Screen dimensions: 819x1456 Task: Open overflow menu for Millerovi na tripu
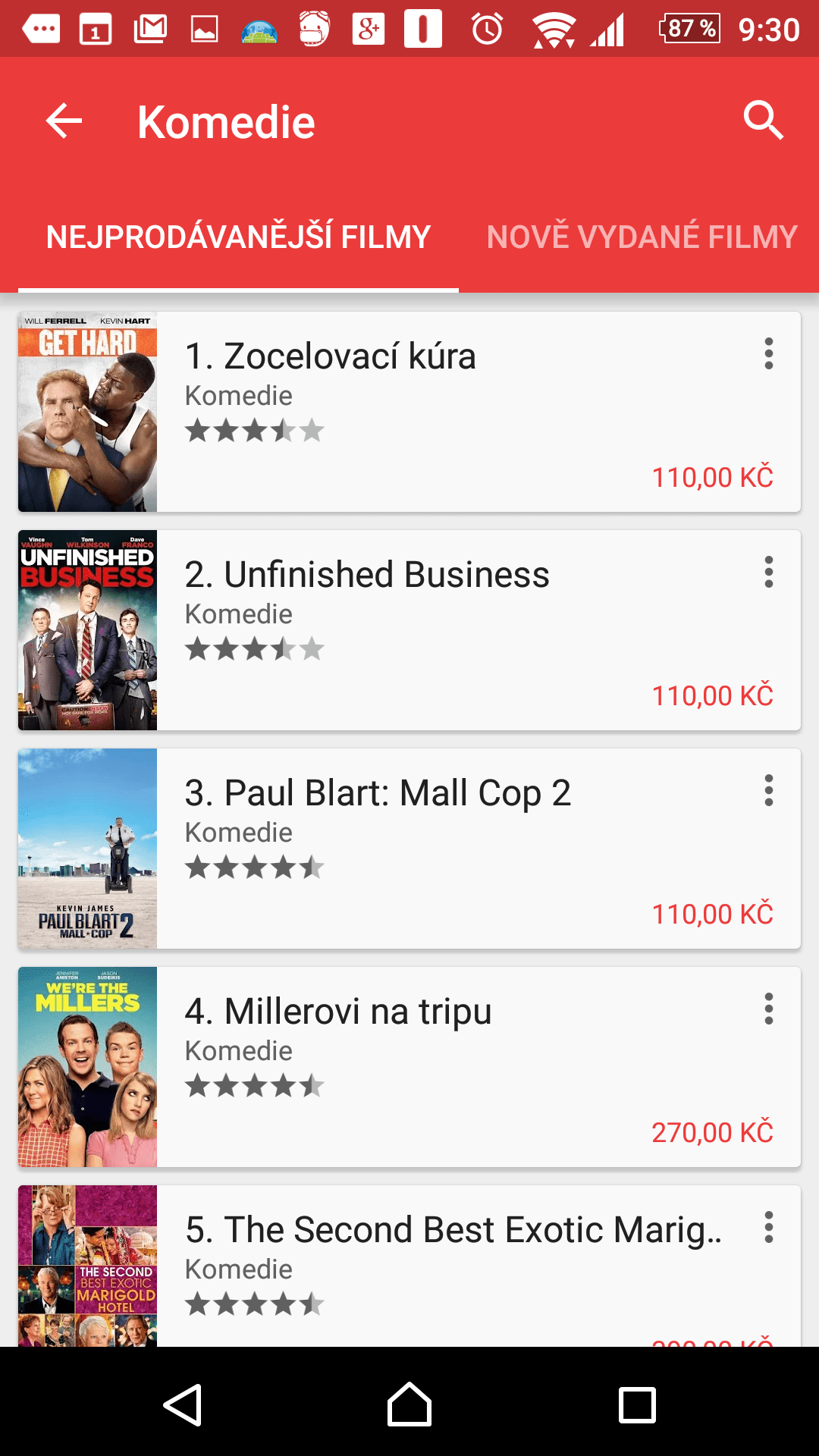(x=769, y=1009)
